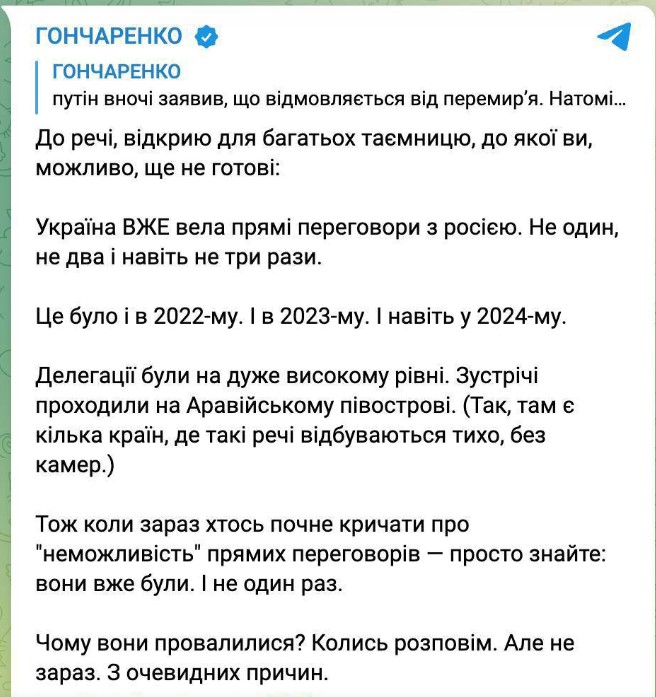Open the ГОНЧАРЕНКО channel name link
The image size is (656, 697).
(110, 38)
